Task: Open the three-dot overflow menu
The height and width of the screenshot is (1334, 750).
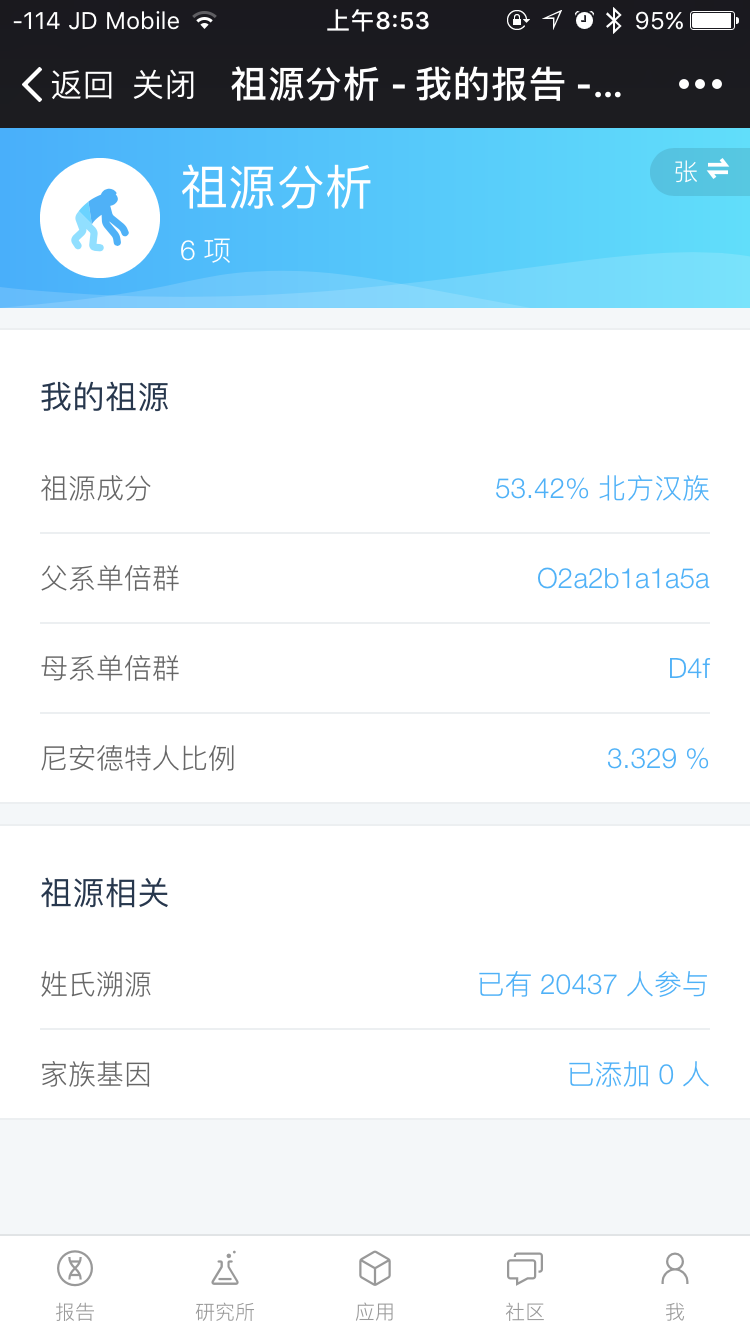Action: 700,85
